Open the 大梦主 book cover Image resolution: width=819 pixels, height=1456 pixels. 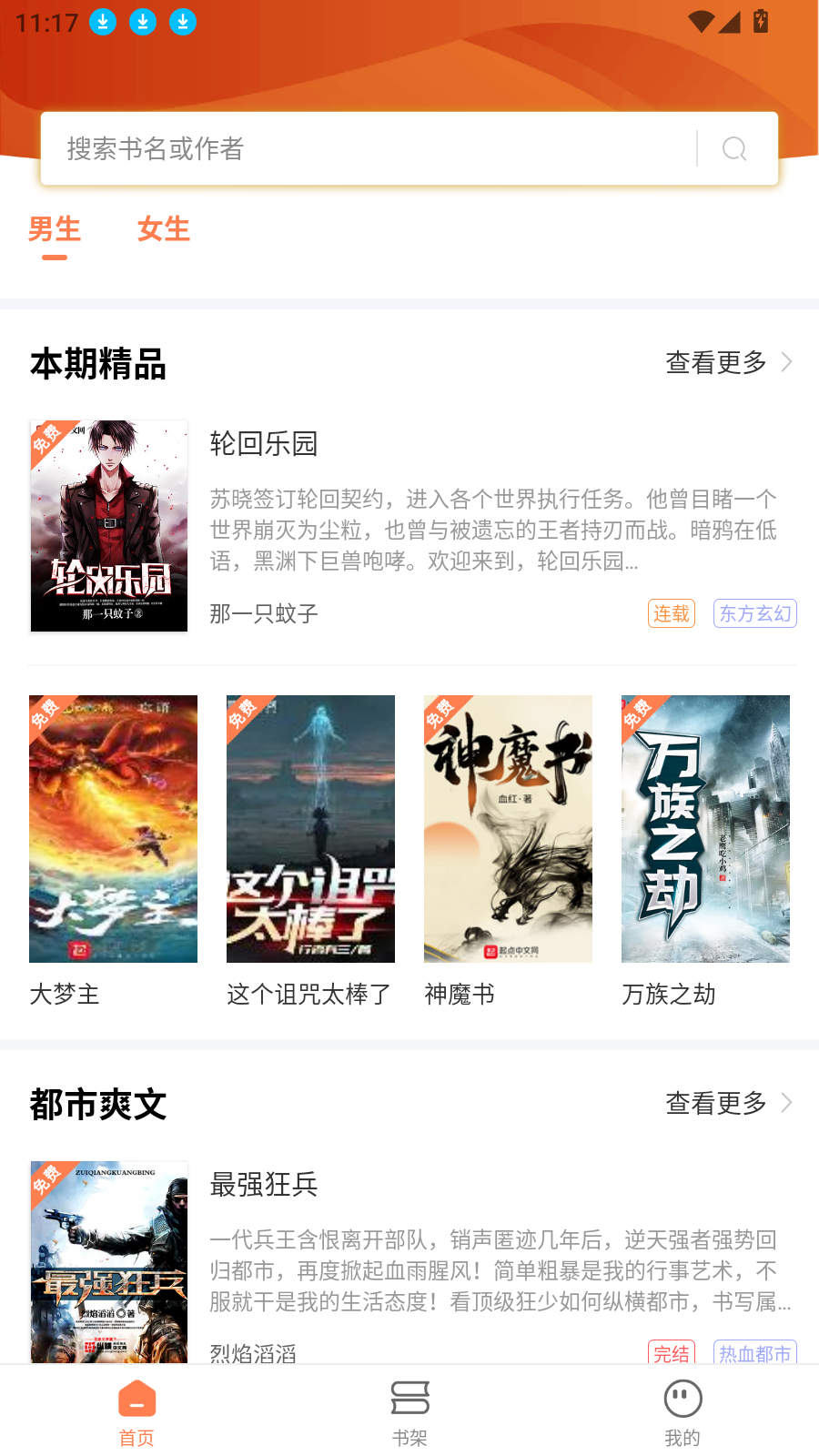113,829
